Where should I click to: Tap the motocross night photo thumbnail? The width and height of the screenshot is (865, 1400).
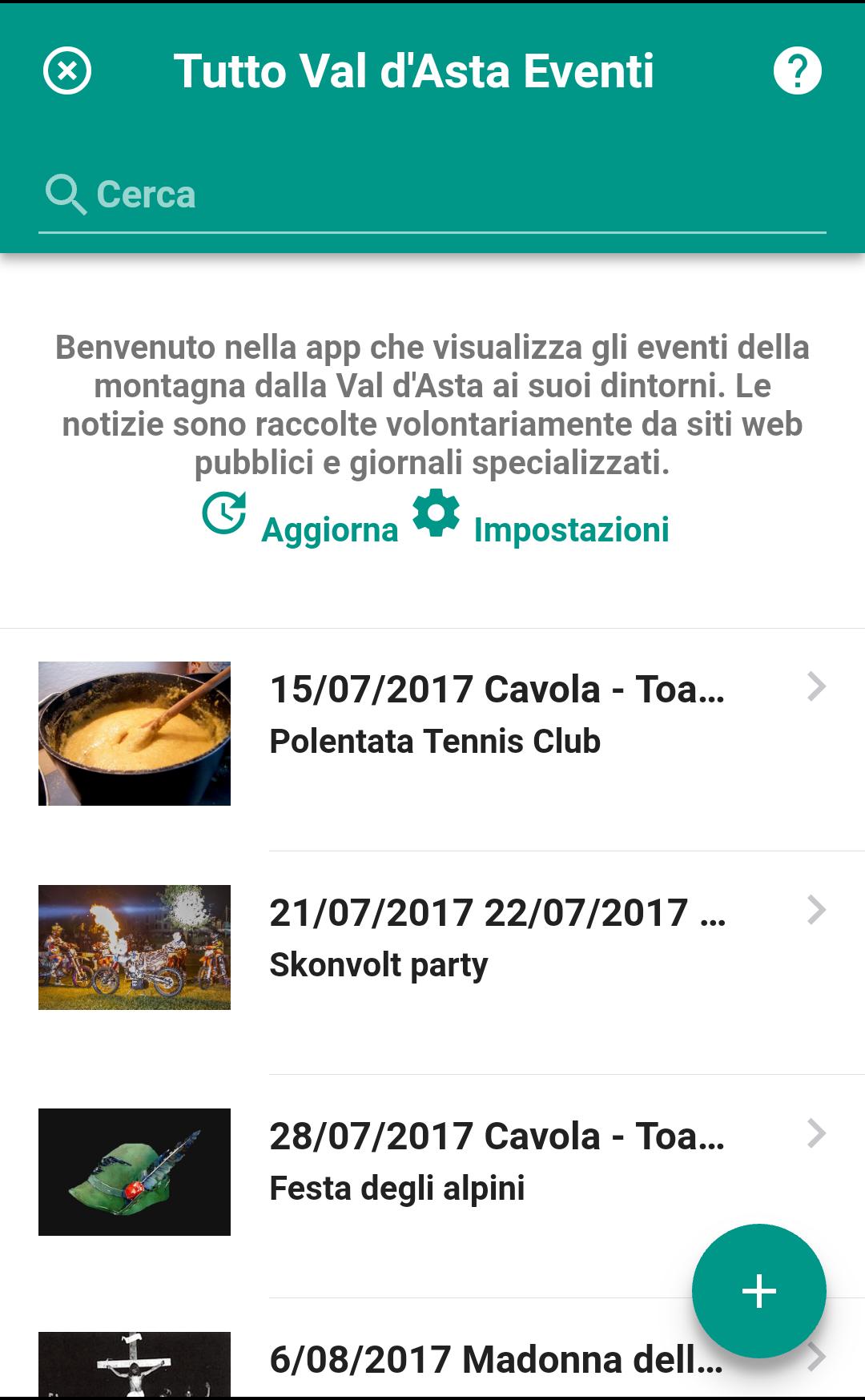point(134,947)
